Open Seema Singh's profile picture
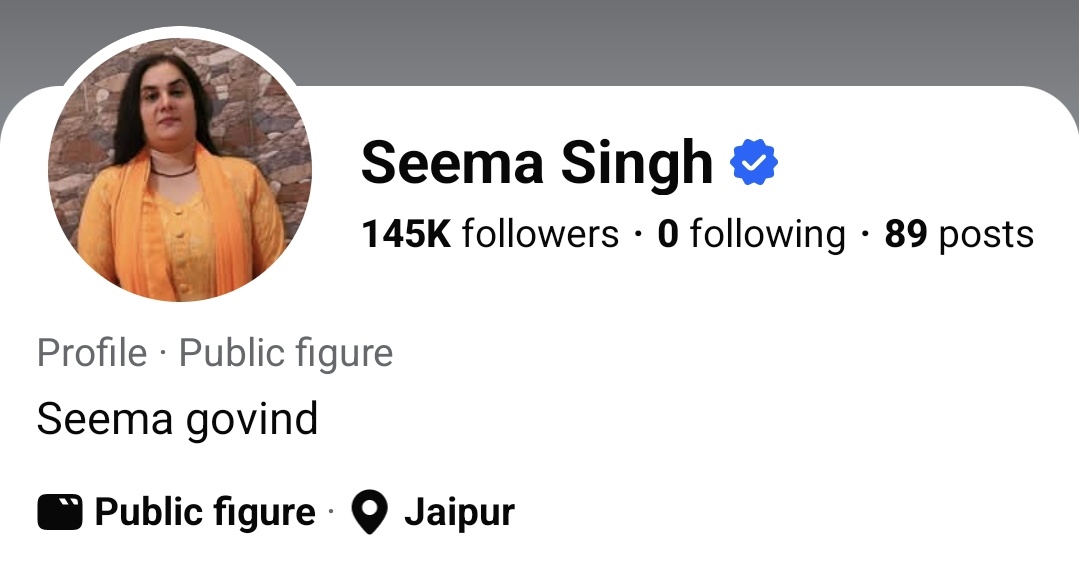Viewport: 1080px width, 568px height. tap(180, 170)
